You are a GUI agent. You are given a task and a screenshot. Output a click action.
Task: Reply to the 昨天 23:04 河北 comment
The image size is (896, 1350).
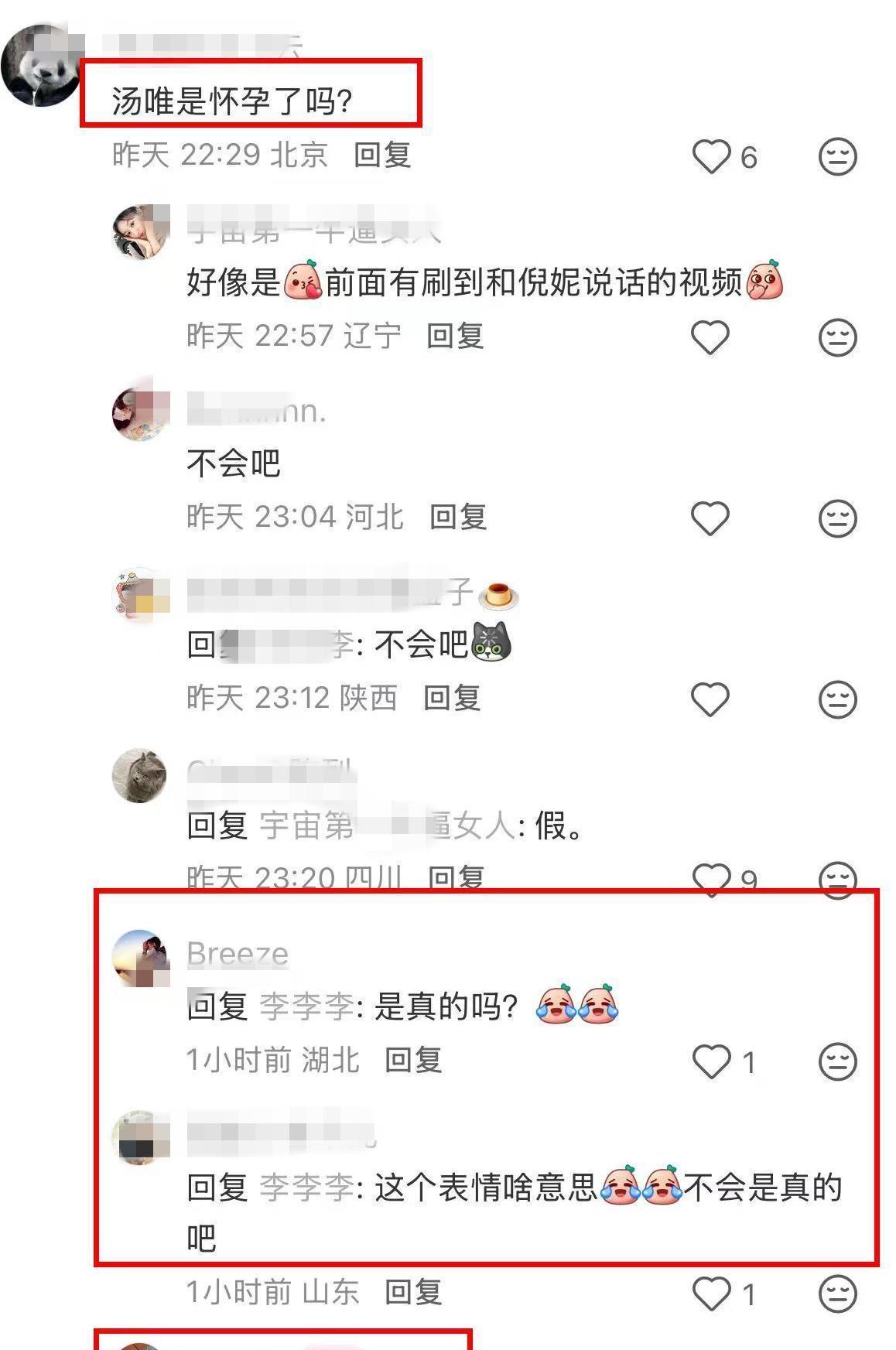tap(458, 517)
